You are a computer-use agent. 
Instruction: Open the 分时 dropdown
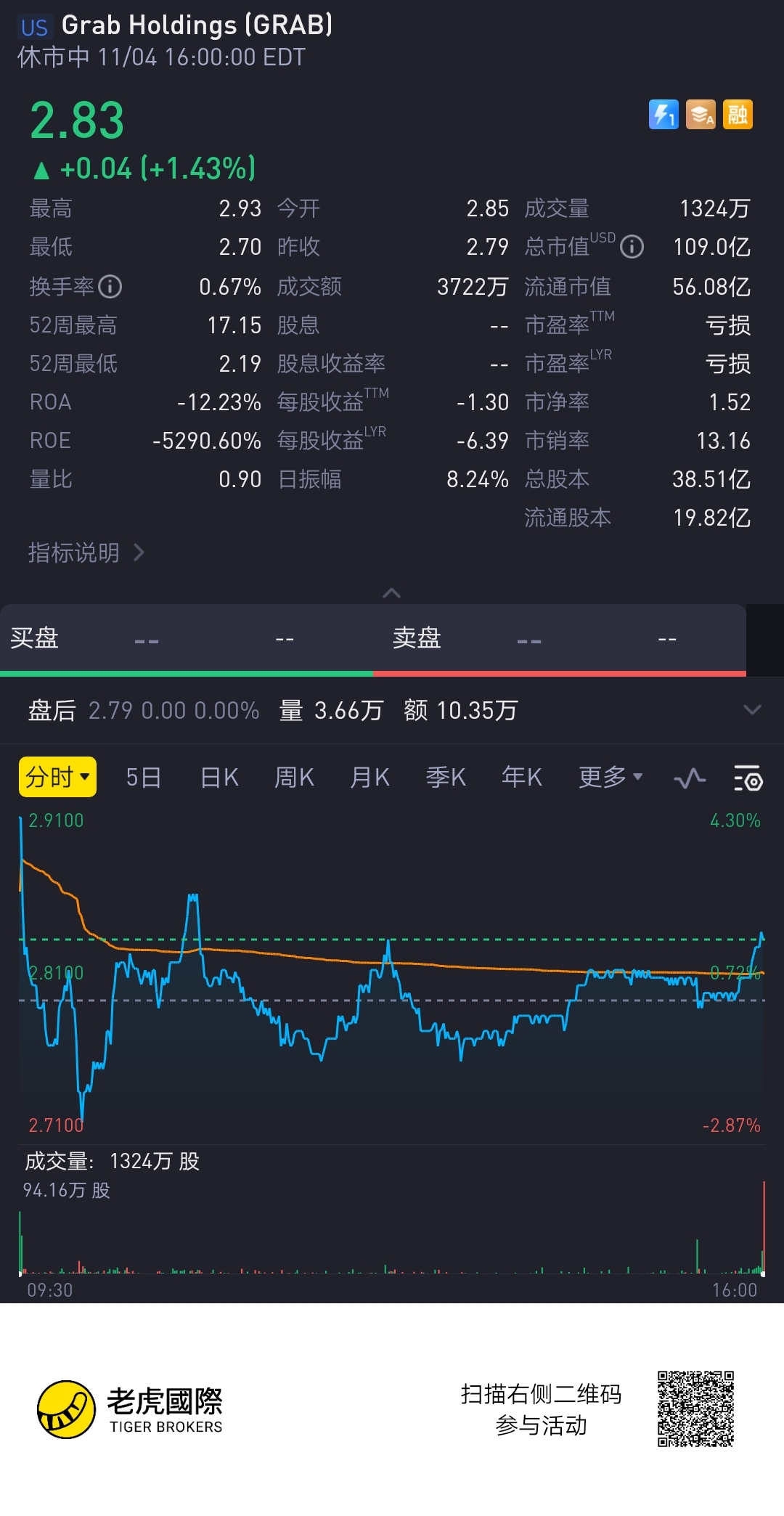click(57, 778)
